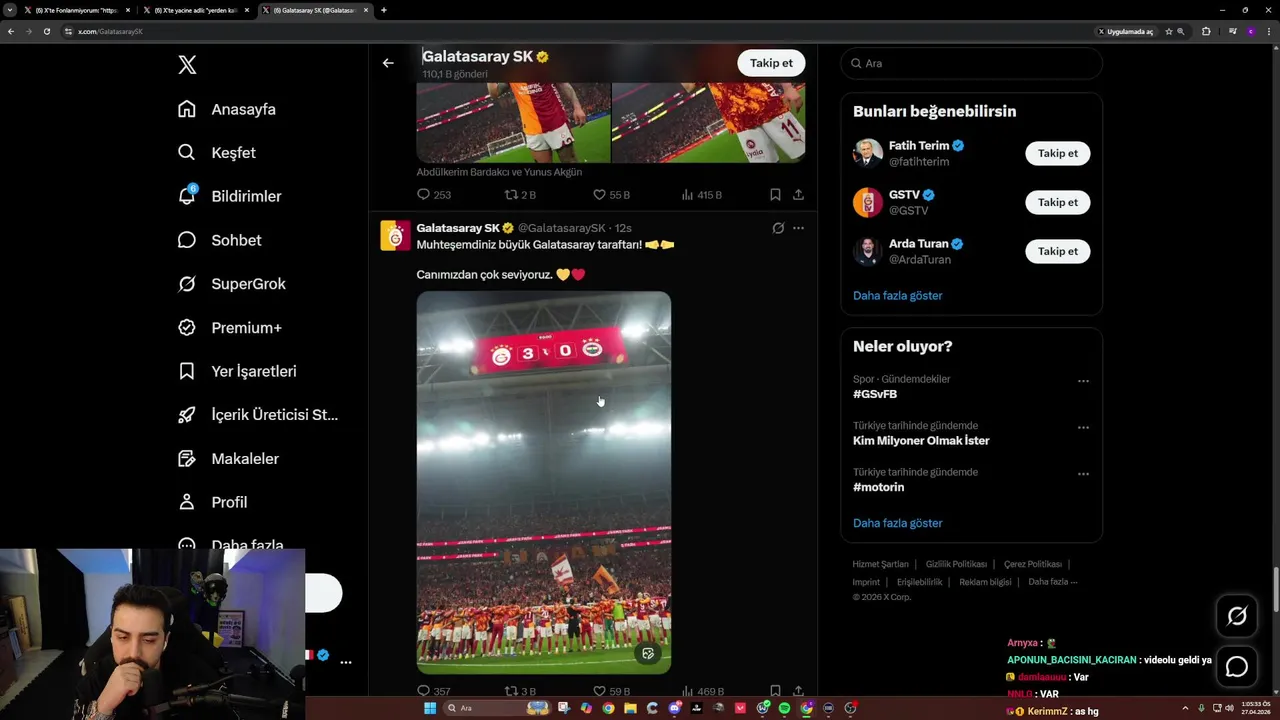Open Sohbet messages
This screenshot has height=720, width=1280.
(x=236, y=240)
